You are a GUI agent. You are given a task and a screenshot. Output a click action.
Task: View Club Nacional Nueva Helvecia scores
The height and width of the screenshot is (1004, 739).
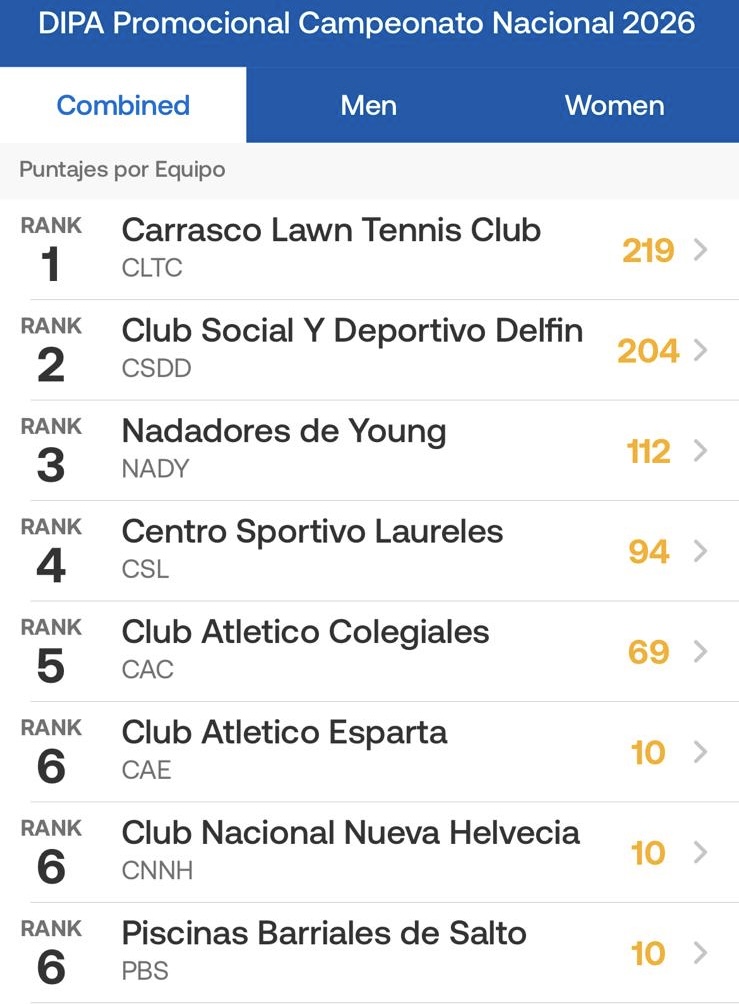click(369, 852)
